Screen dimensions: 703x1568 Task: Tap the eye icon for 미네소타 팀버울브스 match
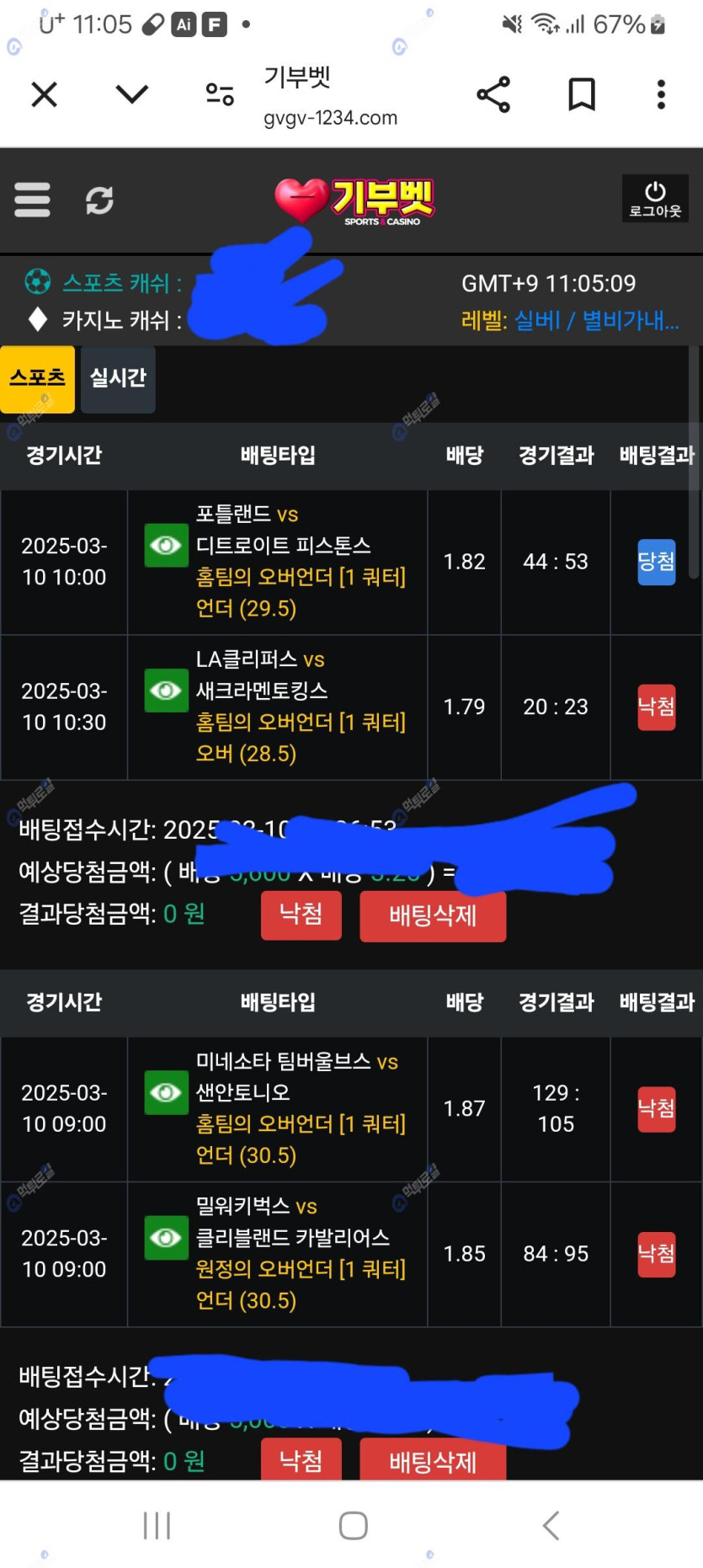166,1092
